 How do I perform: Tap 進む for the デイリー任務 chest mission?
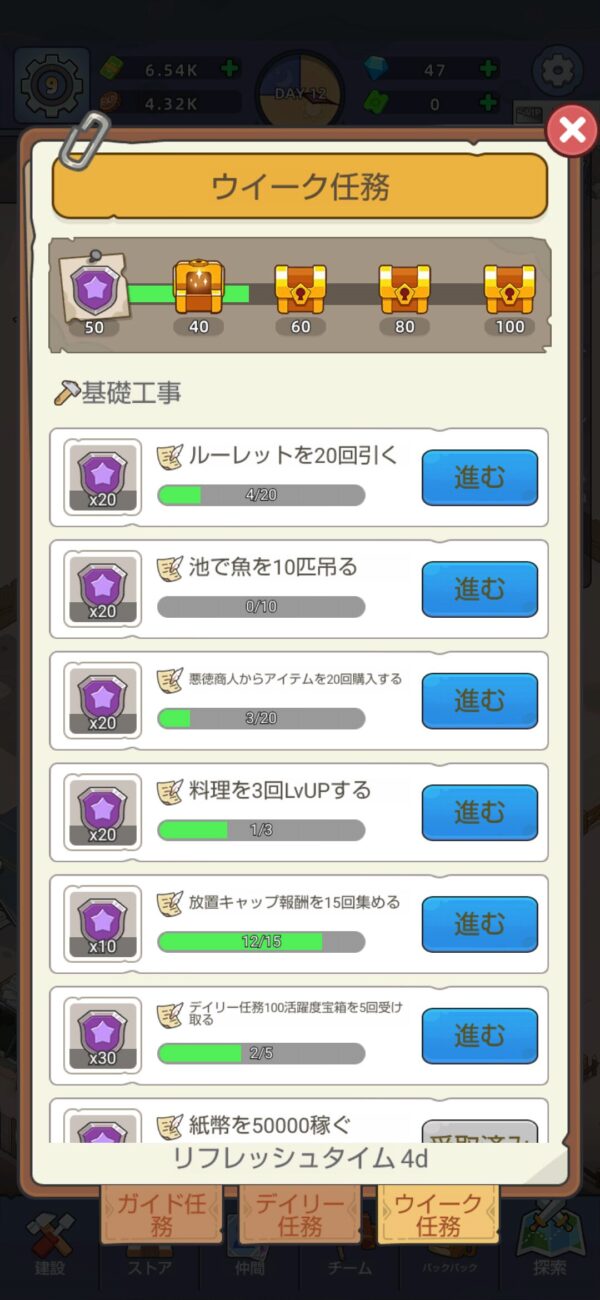click(x=479, y=1036)
